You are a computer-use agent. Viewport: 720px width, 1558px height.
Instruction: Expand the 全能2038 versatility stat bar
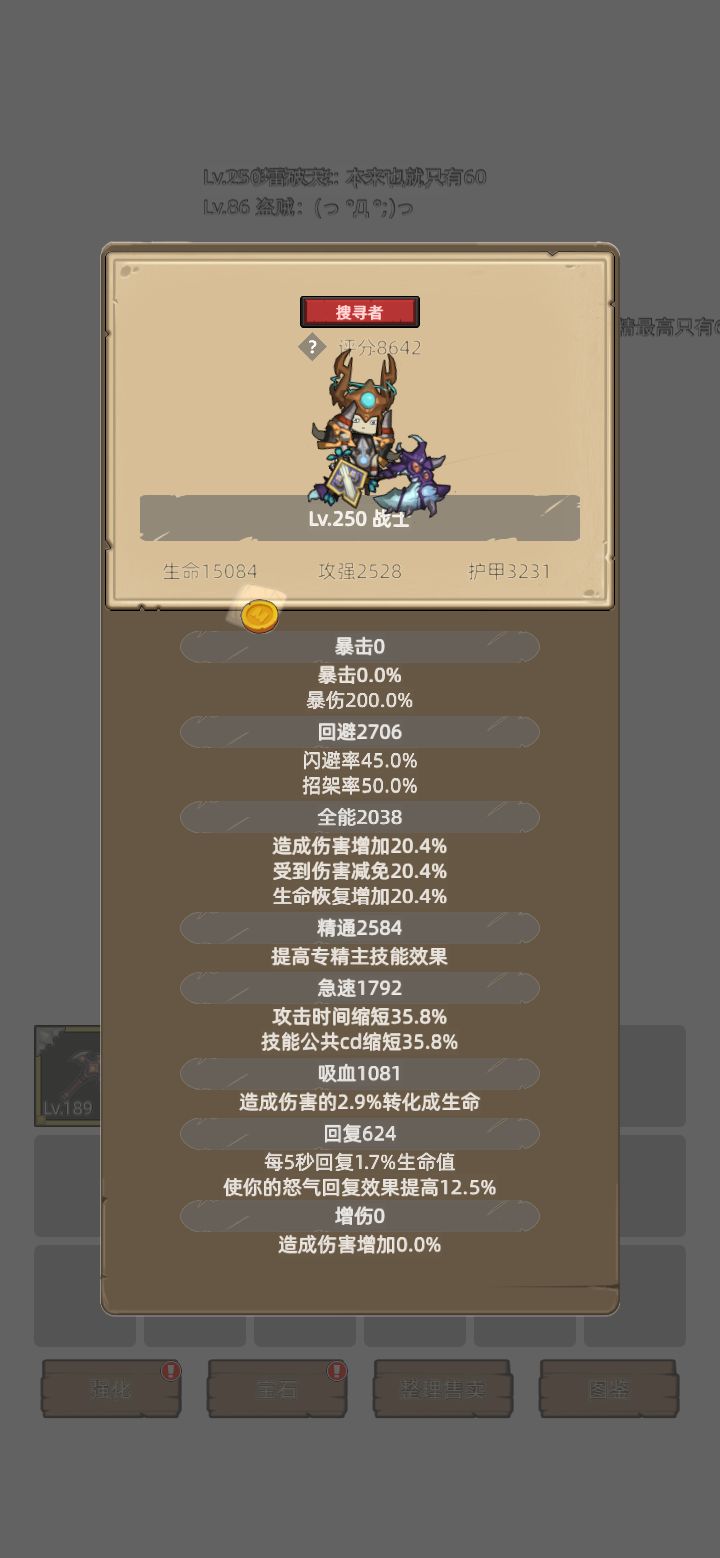click(x=360, y=818)
